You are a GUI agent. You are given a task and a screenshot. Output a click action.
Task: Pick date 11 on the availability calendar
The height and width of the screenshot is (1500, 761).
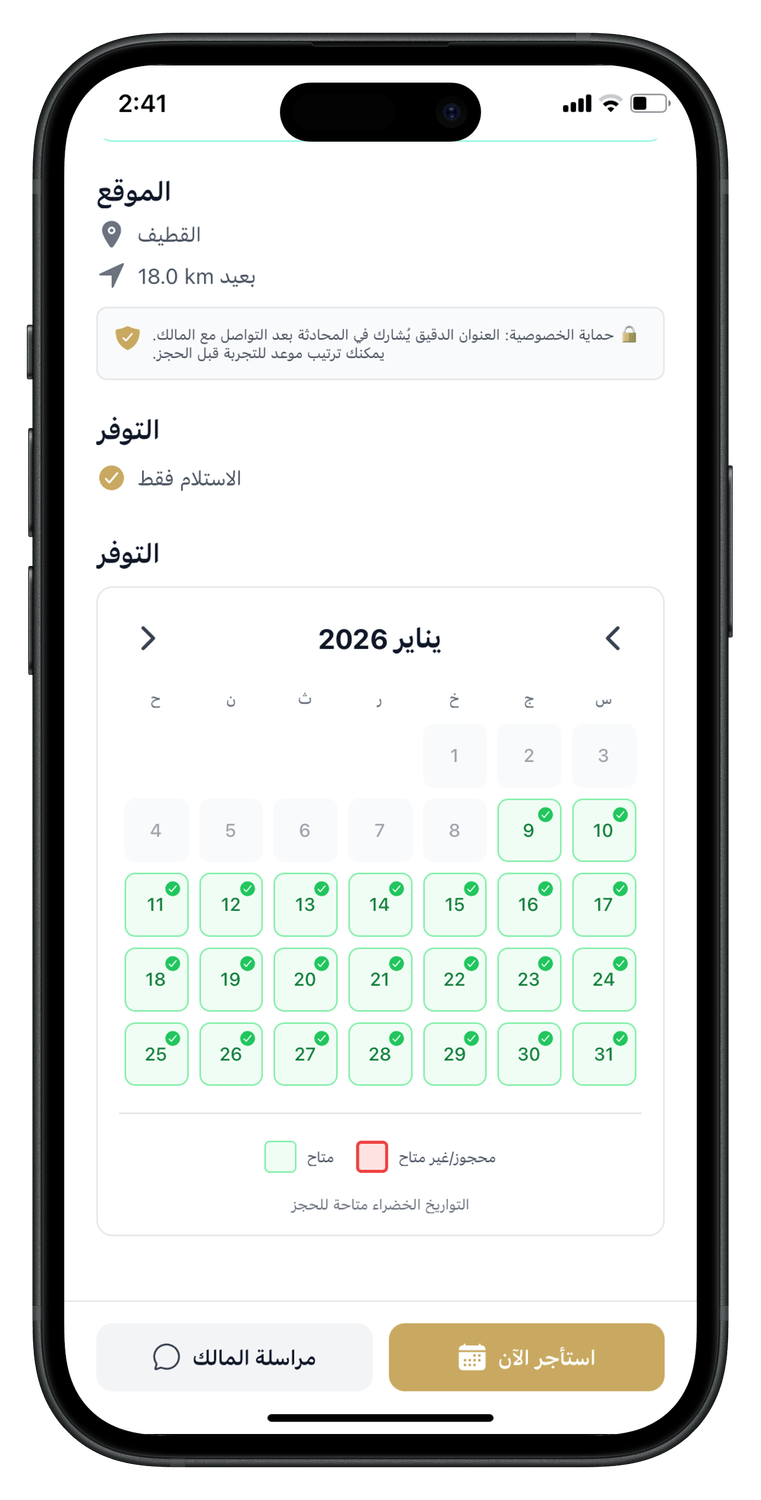(156, 905)
